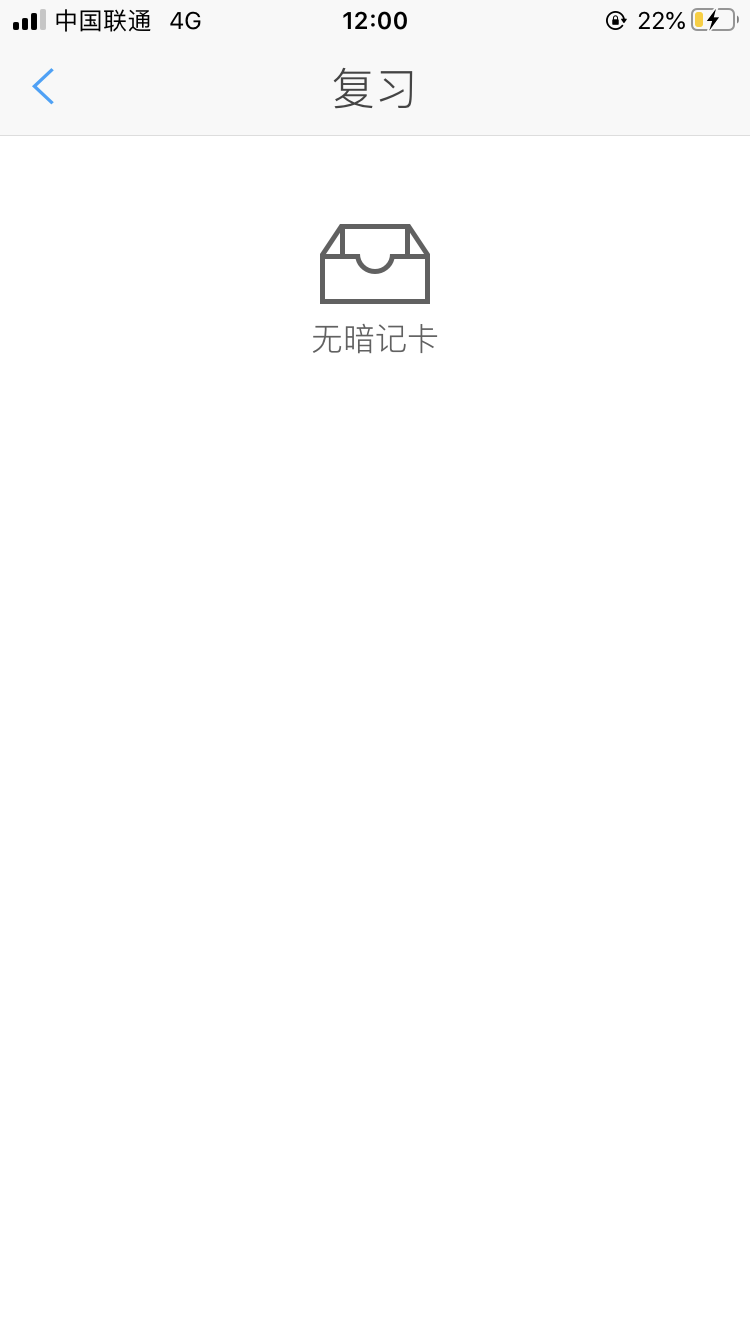
Task: Go back from the 复习 screen
Action: click(x=43, y=87)
